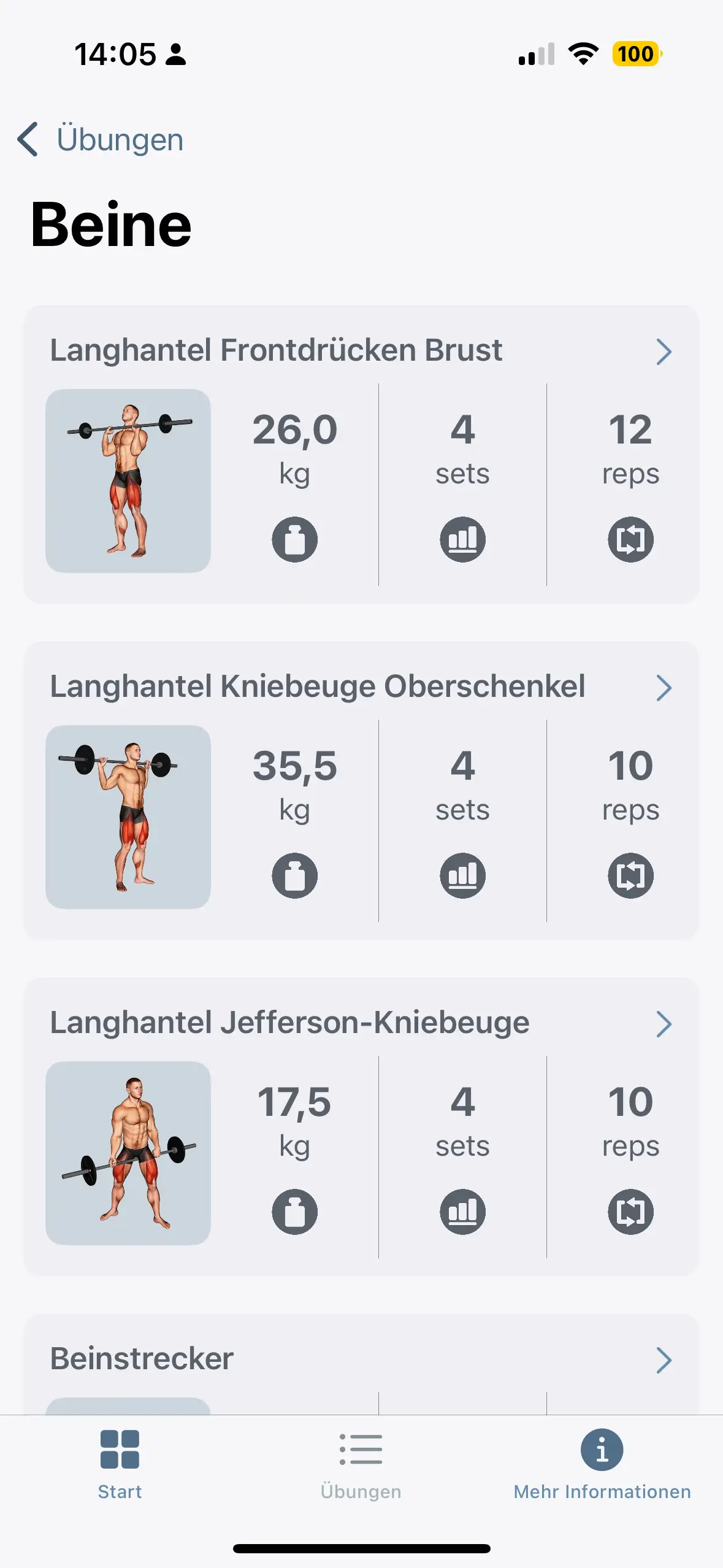
Task: Select the weight icon under Jefferson-Kniebeuge
Action: [x=294, y=1212]
